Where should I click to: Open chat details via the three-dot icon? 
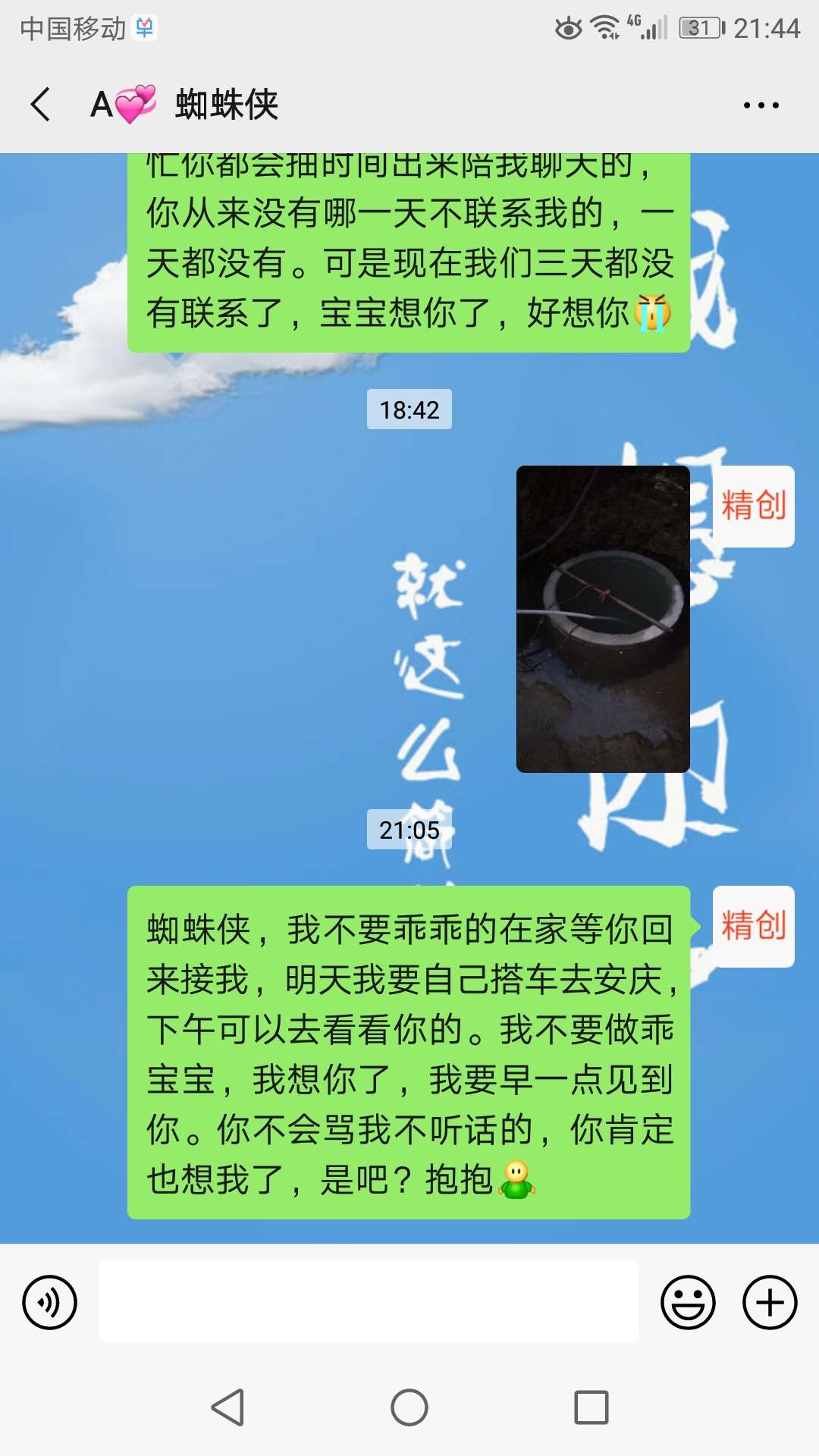coord(763,105)
